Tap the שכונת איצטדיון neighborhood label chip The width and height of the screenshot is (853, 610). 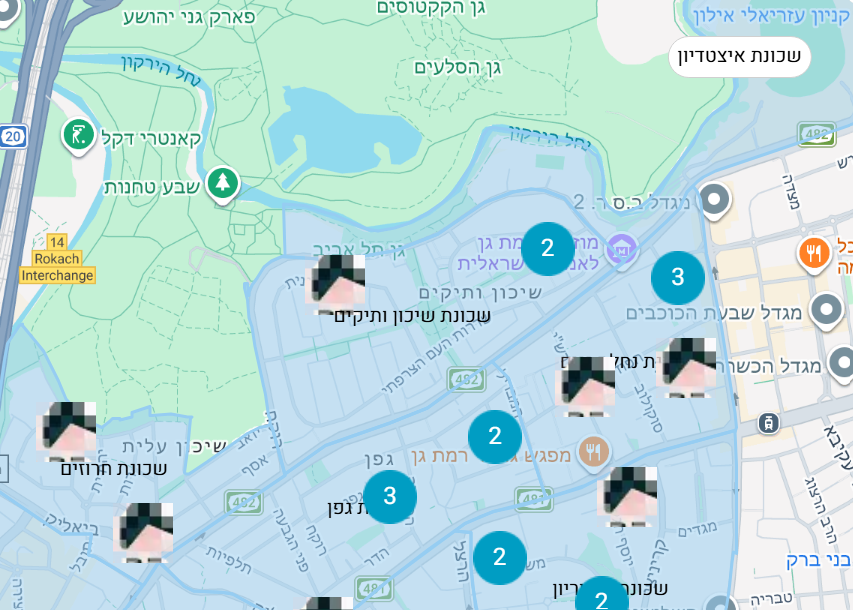(739, 56)
